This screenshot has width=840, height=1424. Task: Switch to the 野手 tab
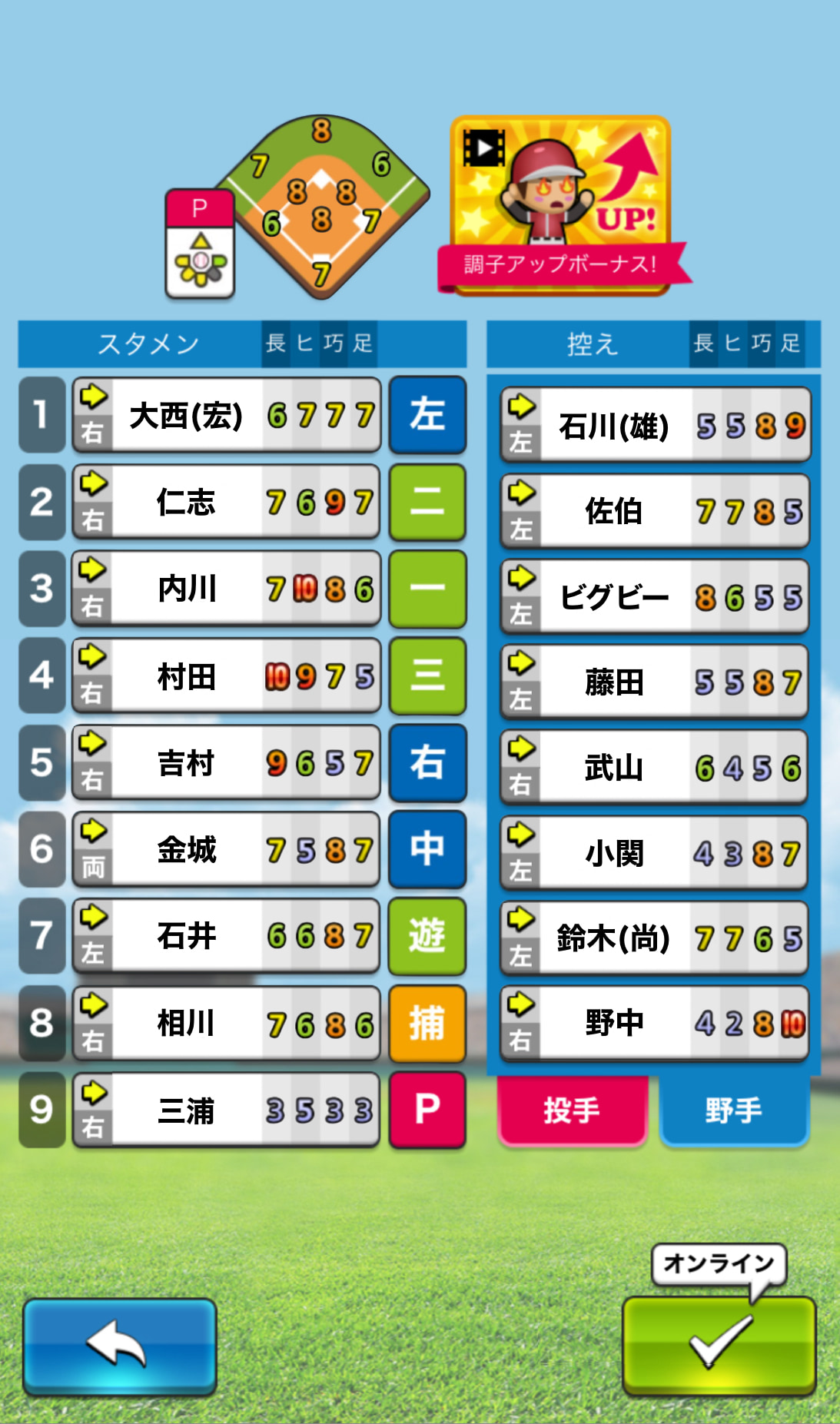pyautogui.click(x=733, y=1110)
